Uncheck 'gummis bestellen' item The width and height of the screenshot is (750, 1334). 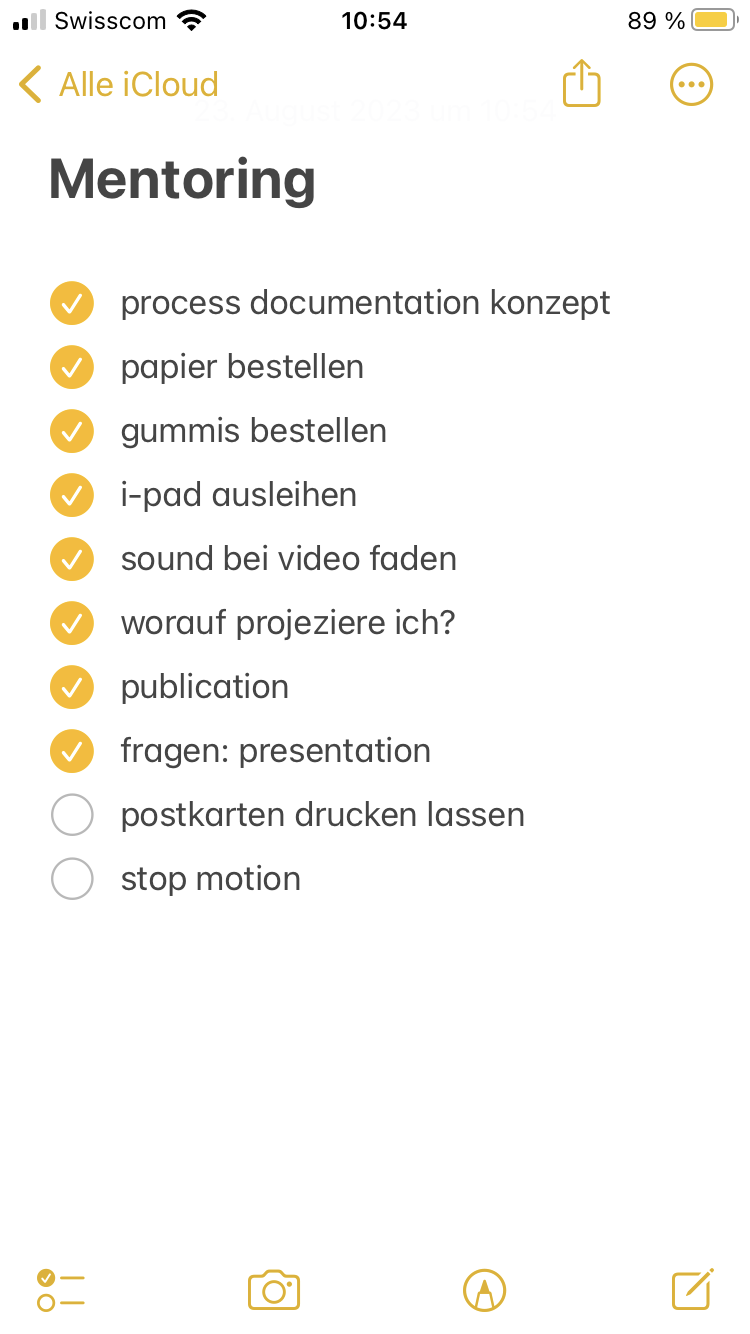72,432
